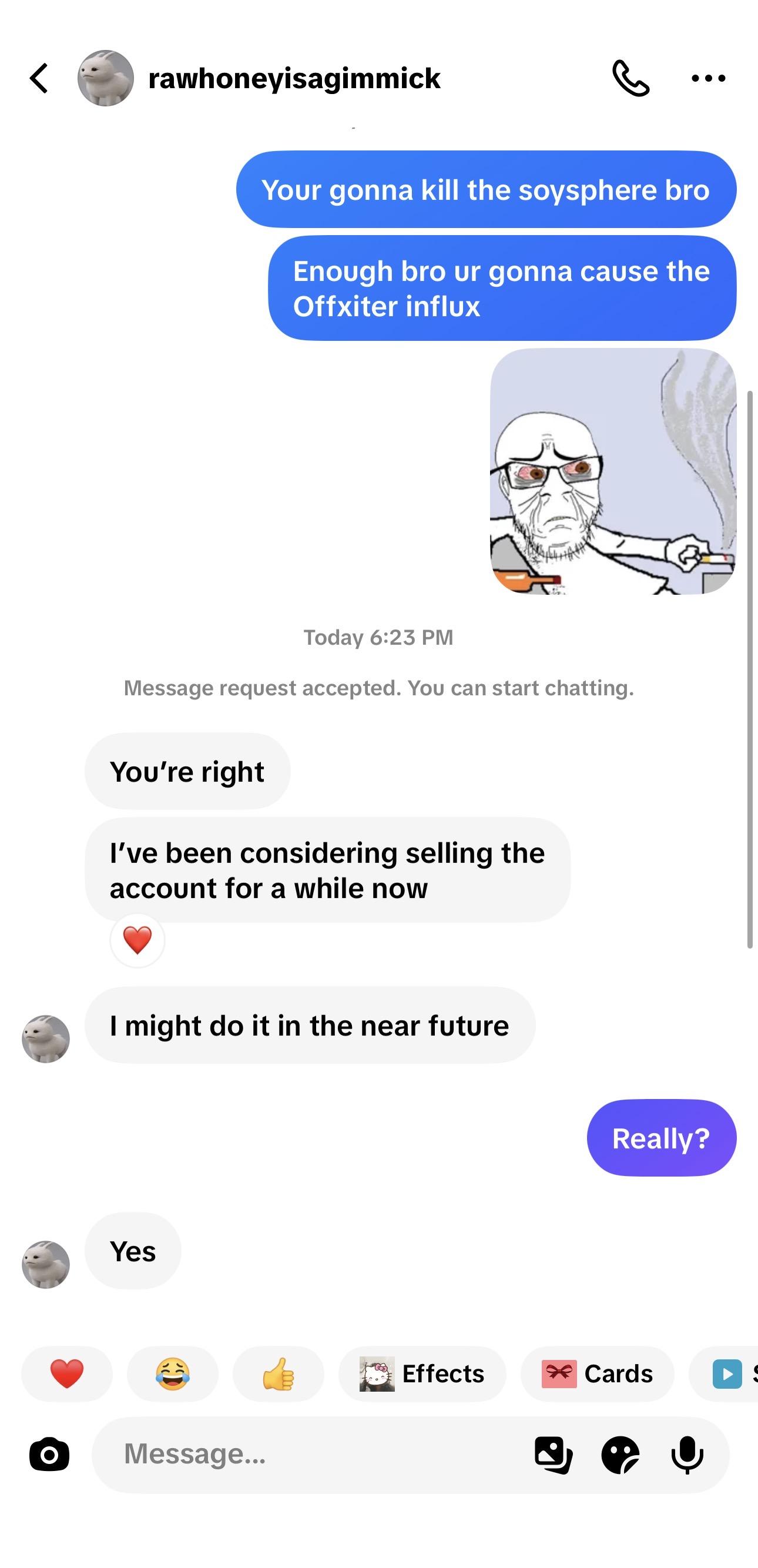Start a voice call

pyautogui.click(x=631, y=78)
